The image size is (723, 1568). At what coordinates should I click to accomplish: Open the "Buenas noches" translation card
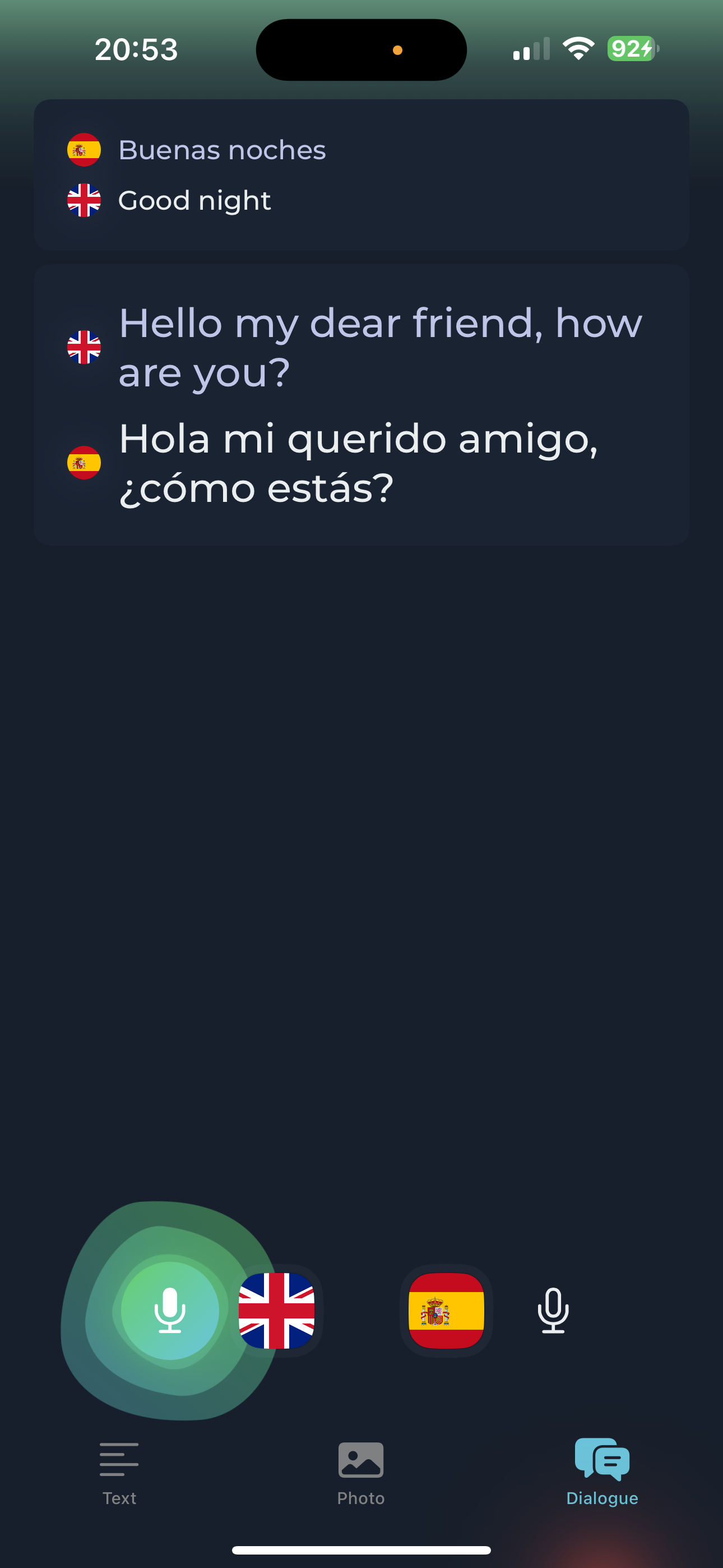(361, 175)
